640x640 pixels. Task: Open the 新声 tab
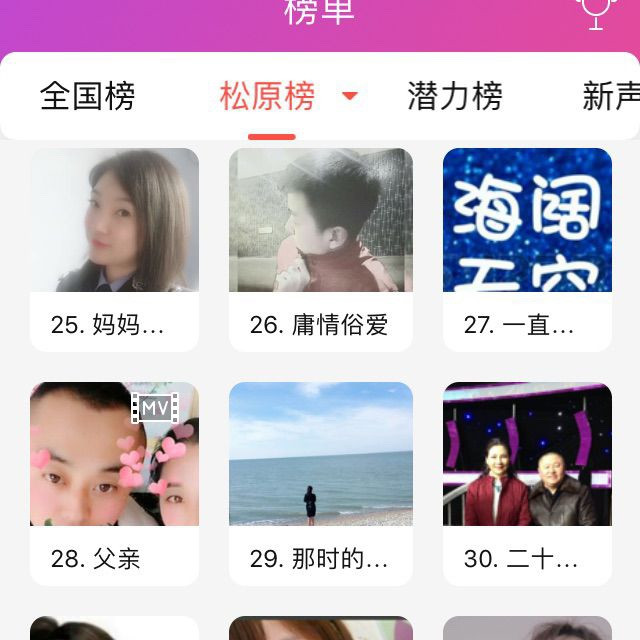[x=610, y=96]
